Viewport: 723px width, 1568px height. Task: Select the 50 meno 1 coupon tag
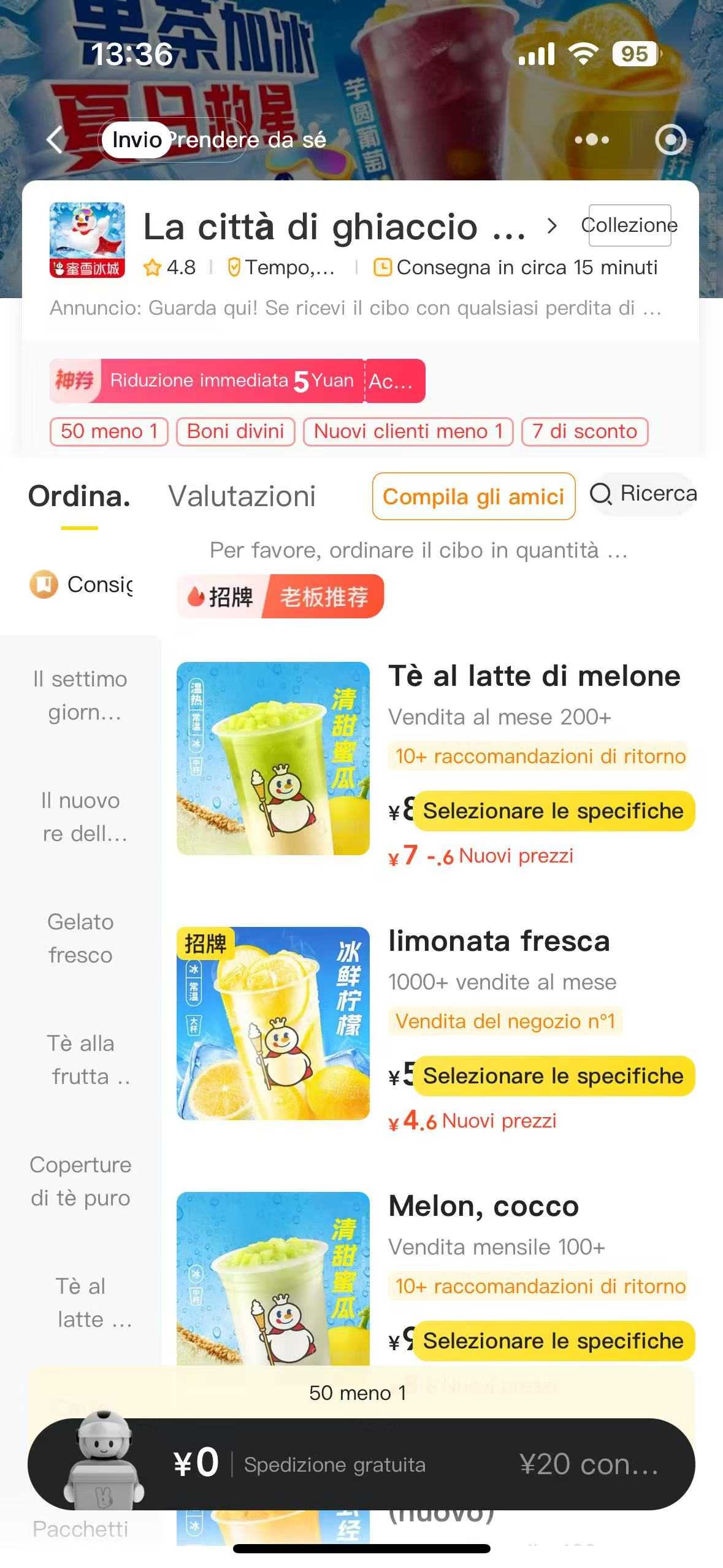click(x=108, y=431)
